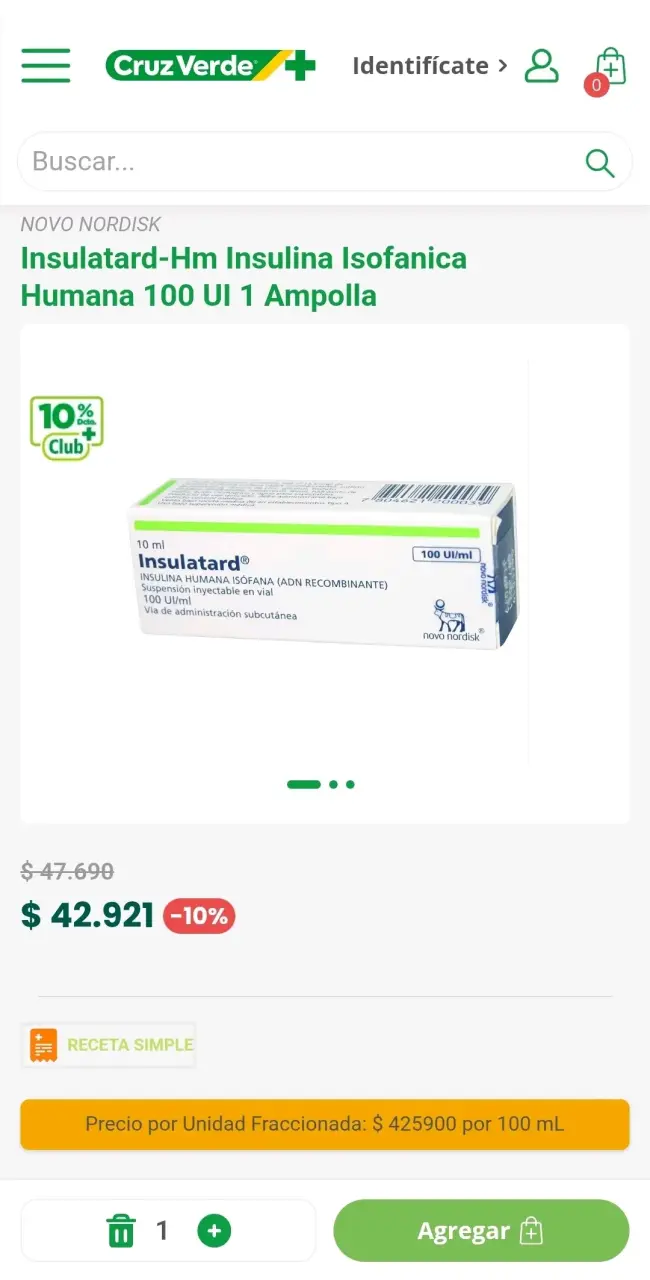Select the second image carousel dot
This screenshot has height=1280, width=650.
click(333, 784)
